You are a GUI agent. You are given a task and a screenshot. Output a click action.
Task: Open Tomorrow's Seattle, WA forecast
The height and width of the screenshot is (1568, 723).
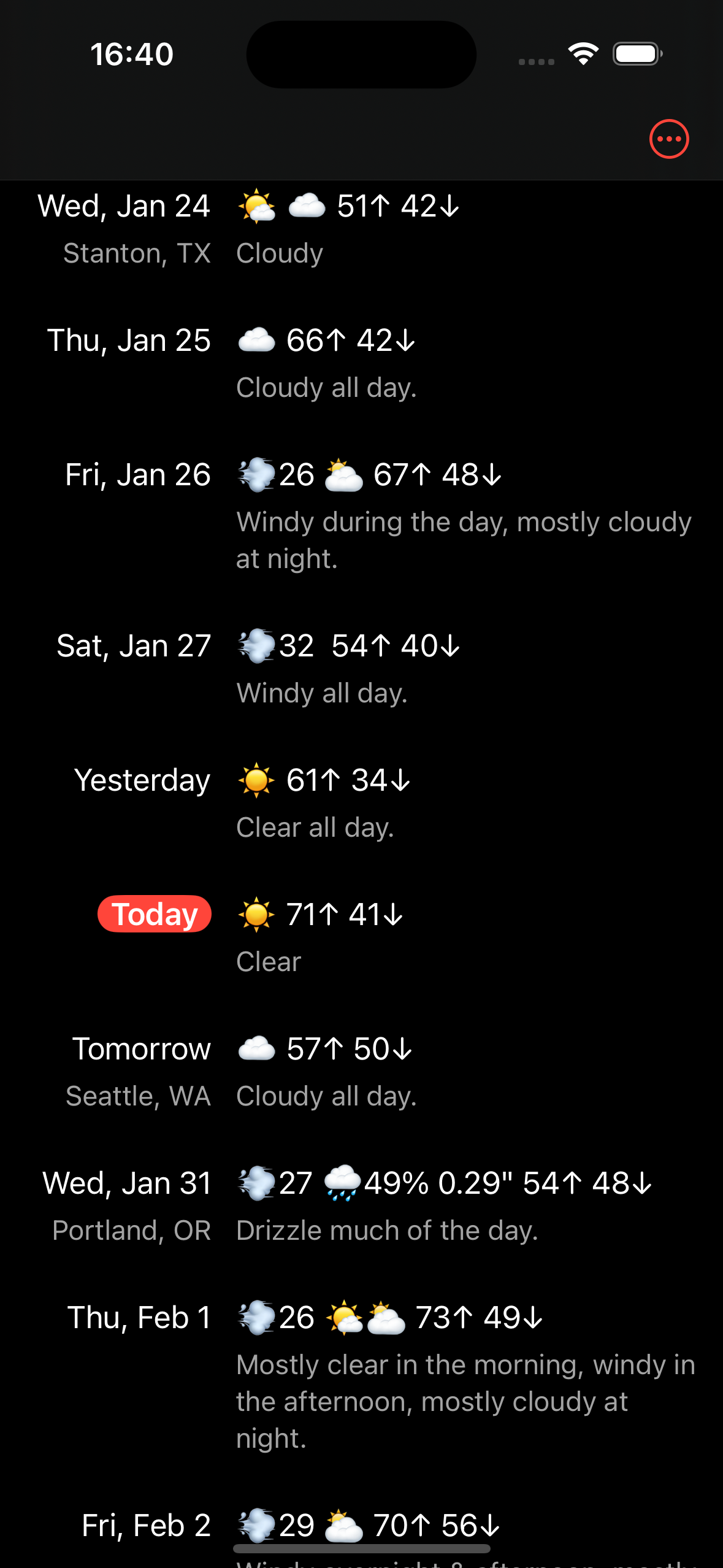(x=361, y=1073)
